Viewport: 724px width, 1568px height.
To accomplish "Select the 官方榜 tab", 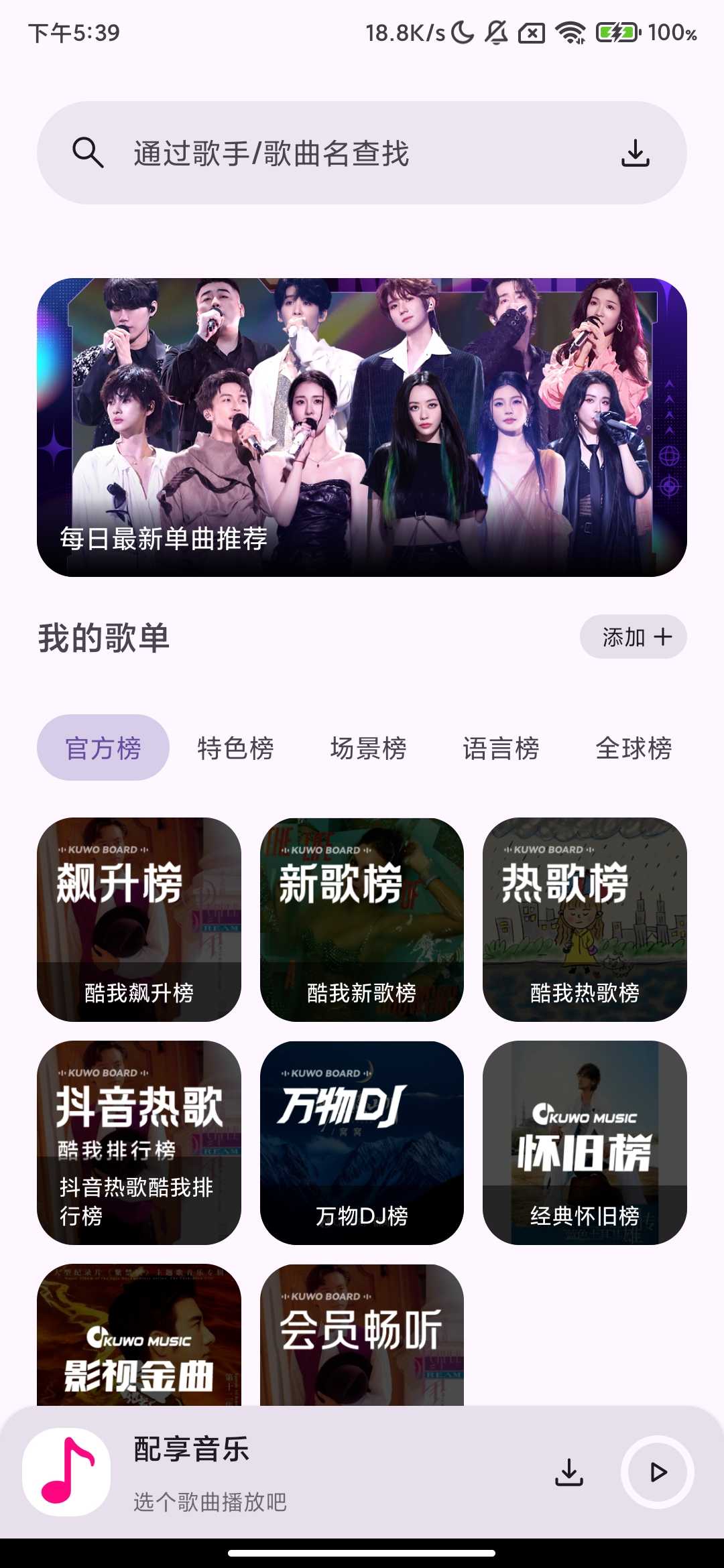I will pyautogui.click(x=103, y=748).
